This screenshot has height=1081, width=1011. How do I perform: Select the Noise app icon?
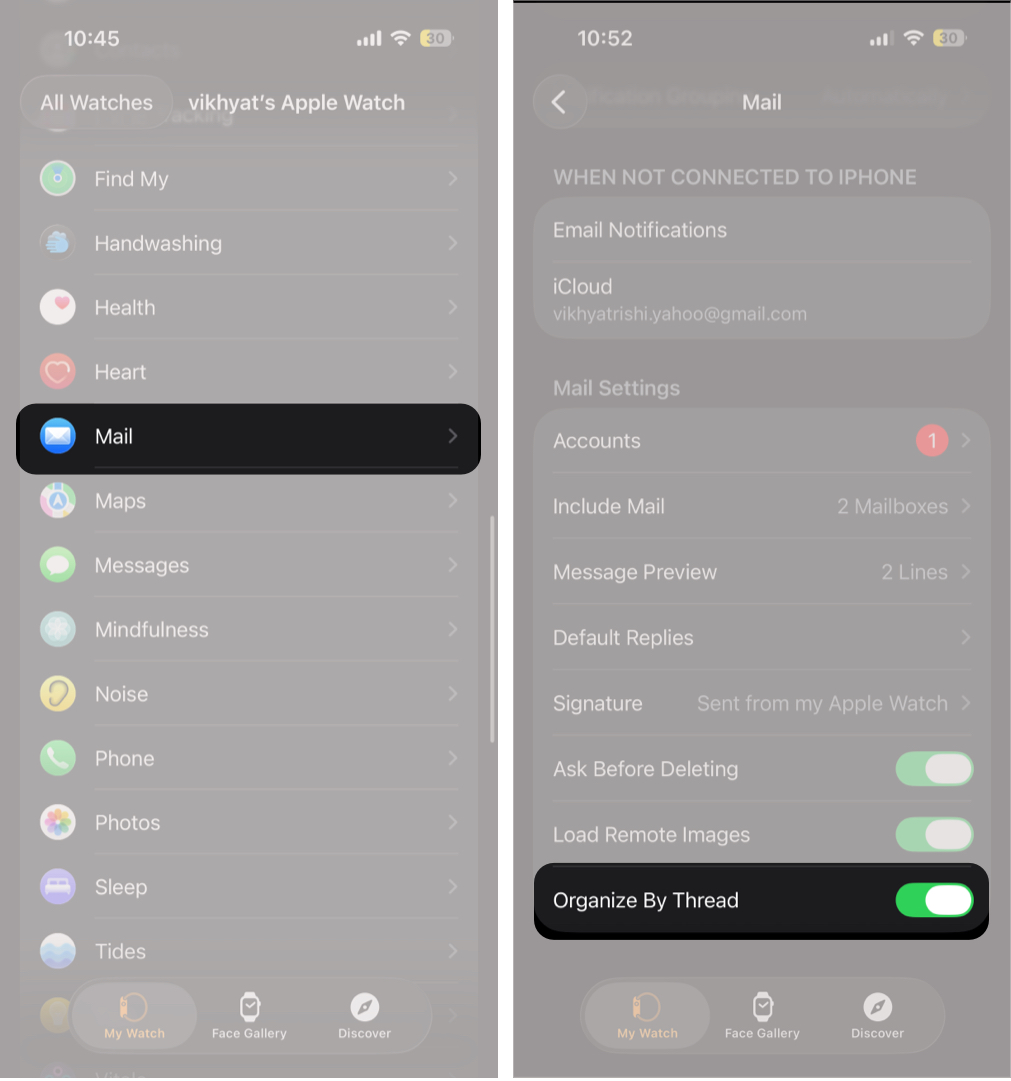pyautogui.click(x=57, y=693)
